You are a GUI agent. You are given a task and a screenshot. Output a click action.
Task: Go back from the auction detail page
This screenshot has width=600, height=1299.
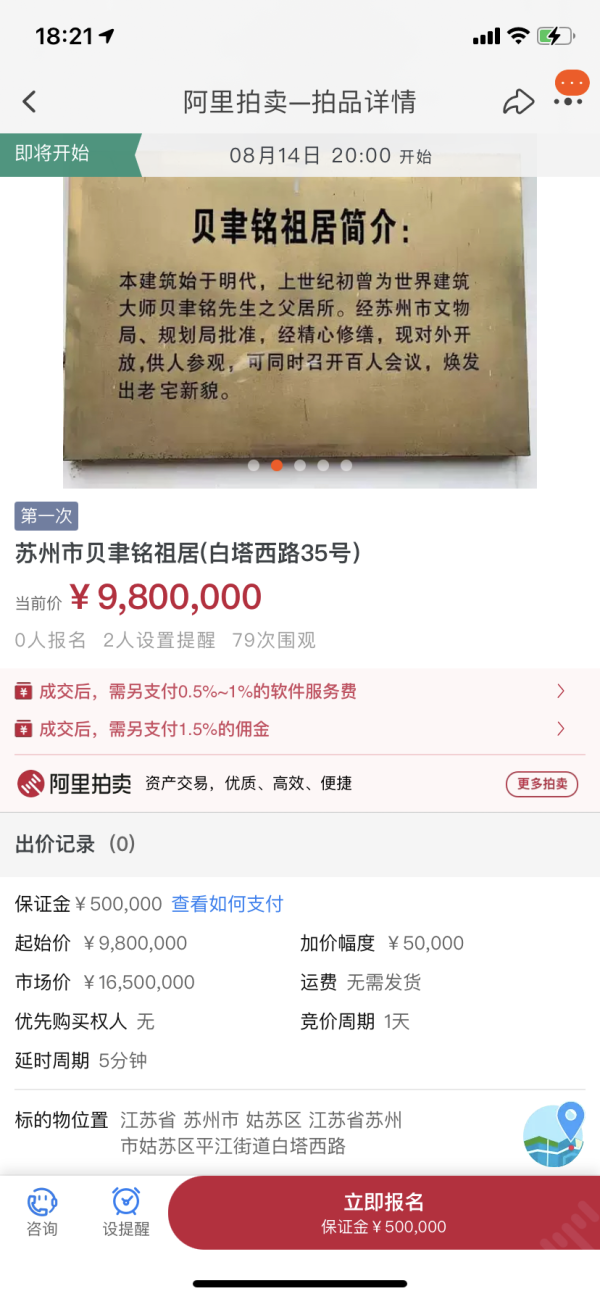pos(29,101)
